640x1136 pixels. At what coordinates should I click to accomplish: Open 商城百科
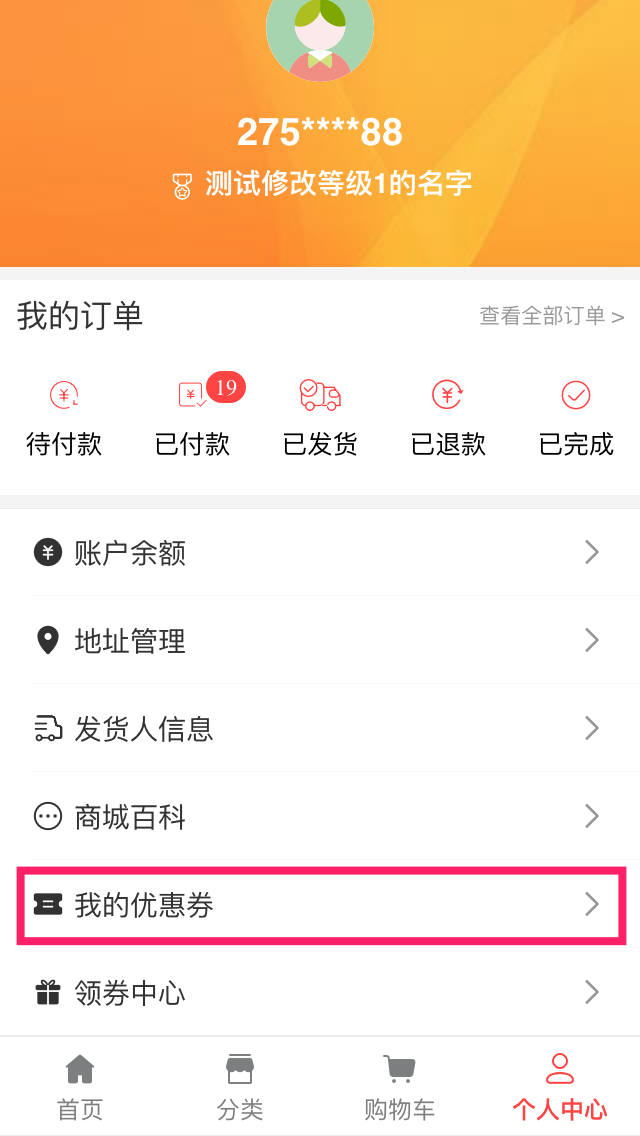(320, 817)
